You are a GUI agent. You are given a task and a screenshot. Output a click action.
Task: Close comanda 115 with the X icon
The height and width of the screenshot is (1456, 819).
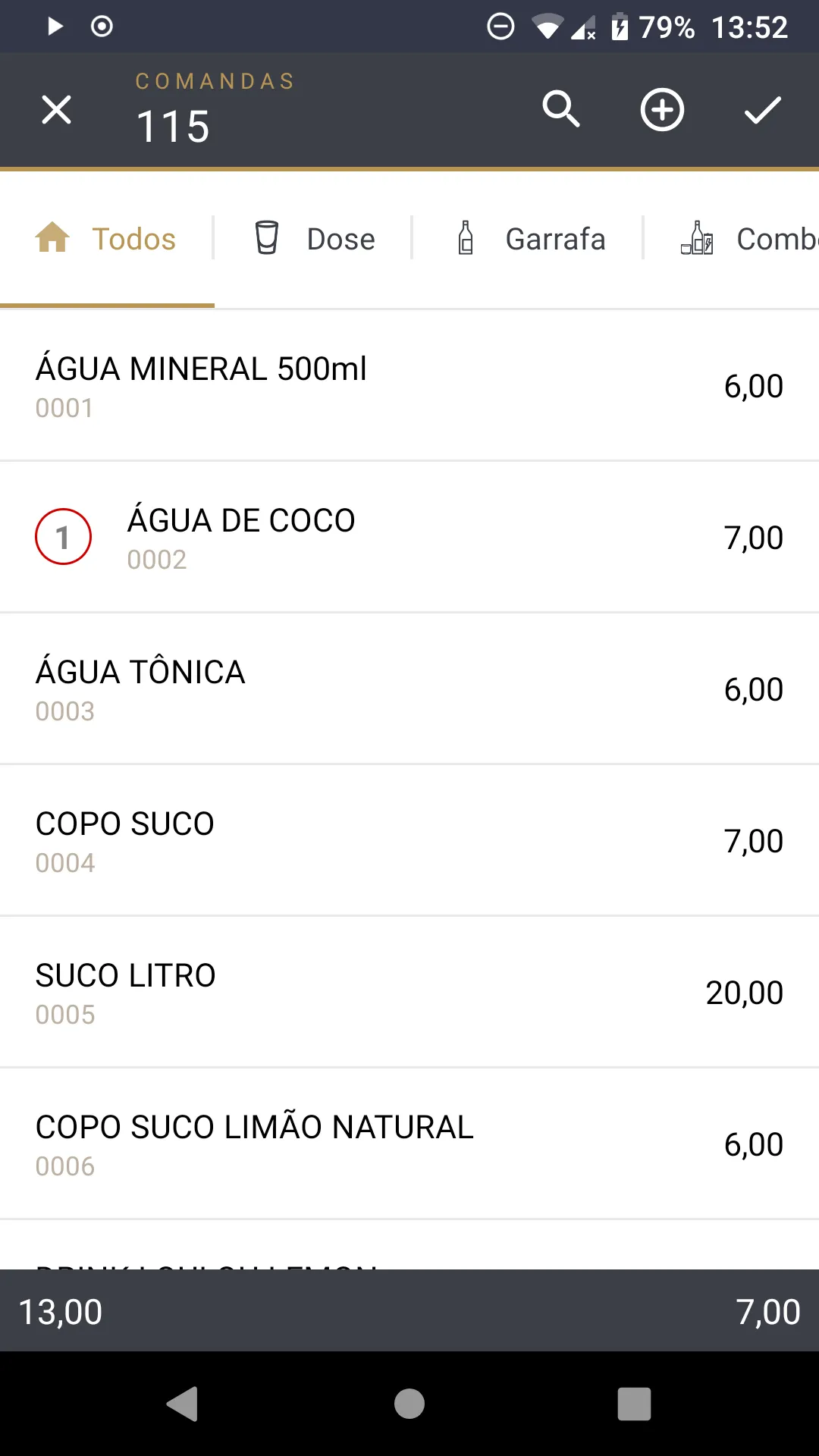[x=56, y=110]
